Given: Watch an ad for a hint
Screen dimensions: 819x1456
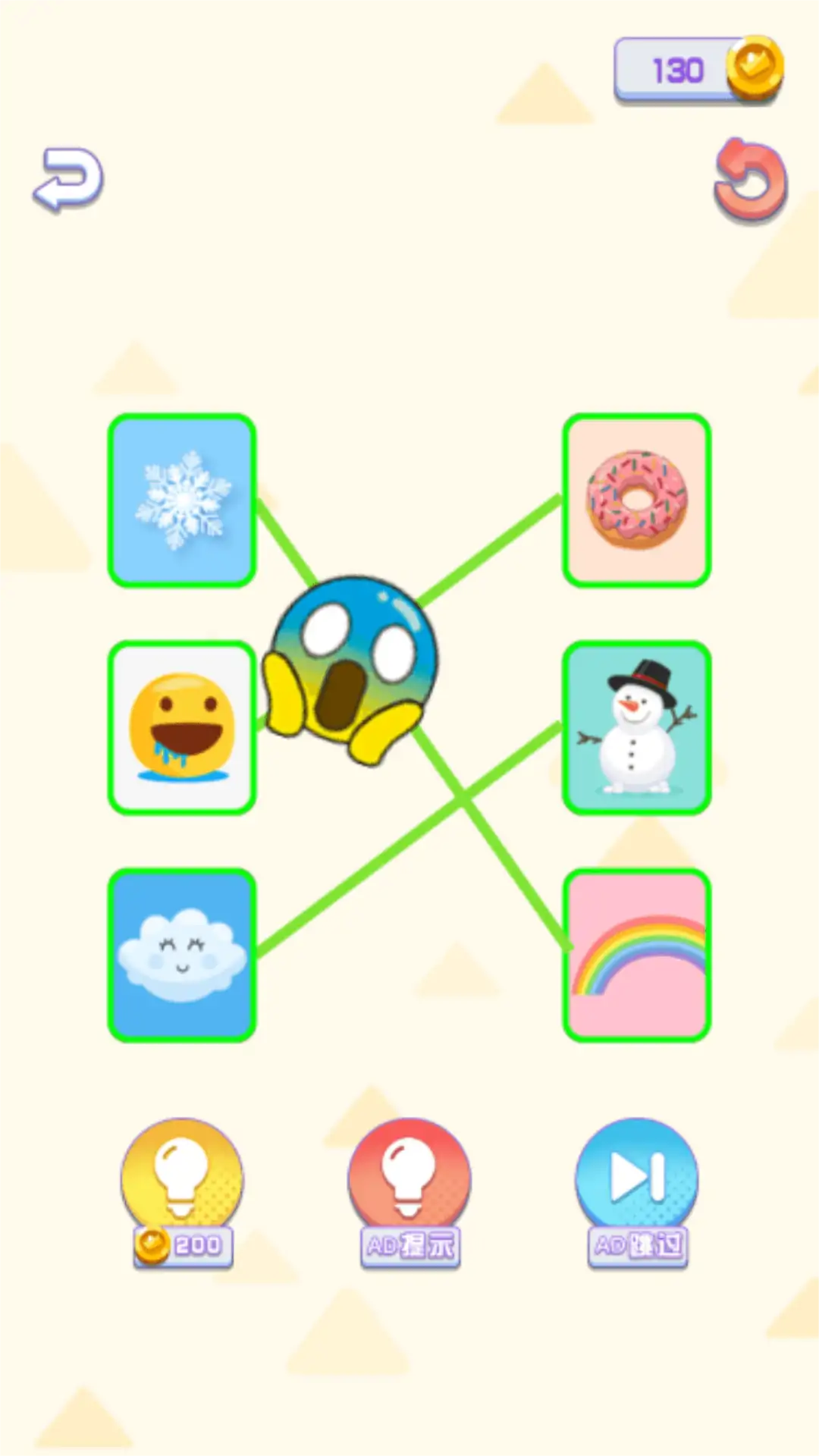Looking at the screenshot, I should [409, 1191].
